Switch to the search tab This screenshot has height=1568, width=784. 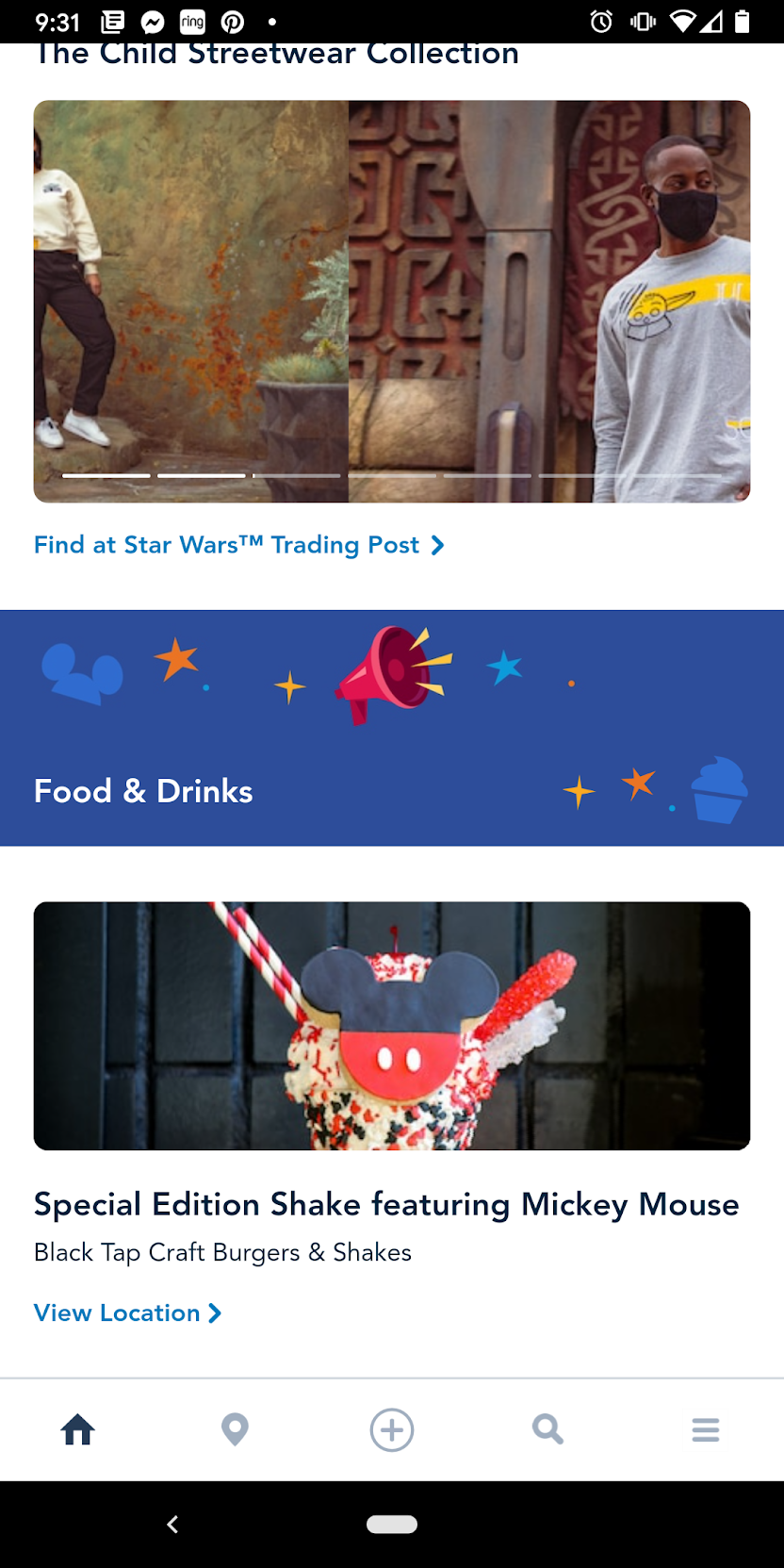click(x=547, y=1429)
